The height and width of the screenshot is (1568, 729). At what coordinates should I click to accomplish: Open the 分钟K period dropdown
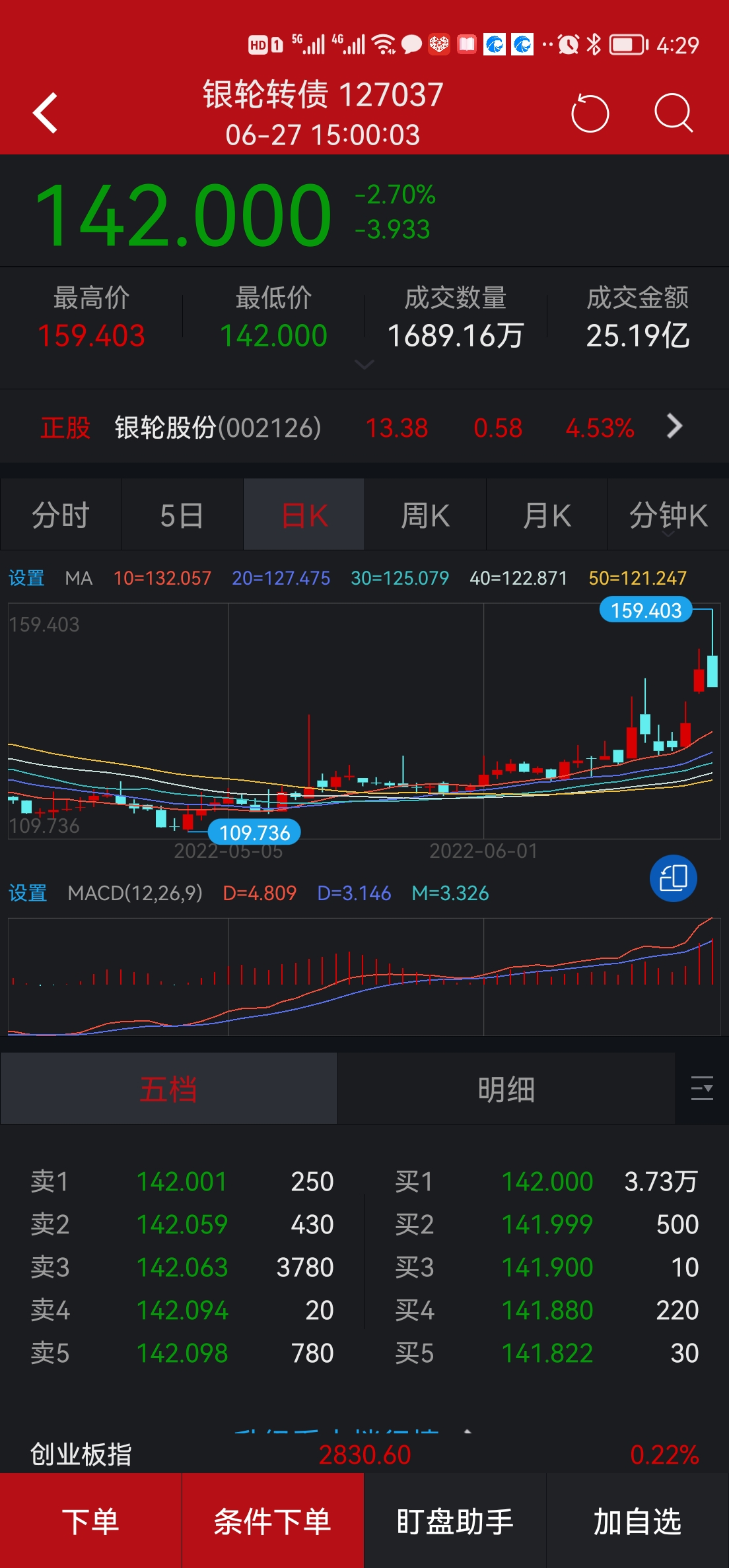pos(668,516)
